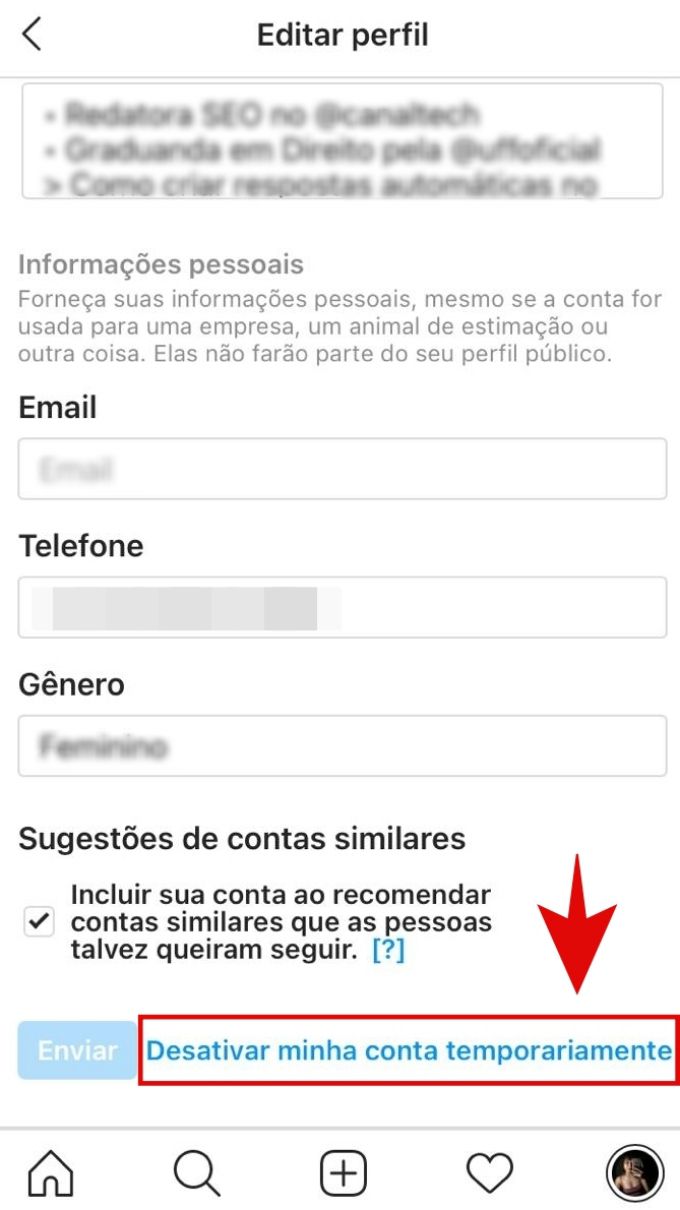The height and width of the screenshot is (1210, 680).
Task: Tap the Email field
Action: click(342, 468)
